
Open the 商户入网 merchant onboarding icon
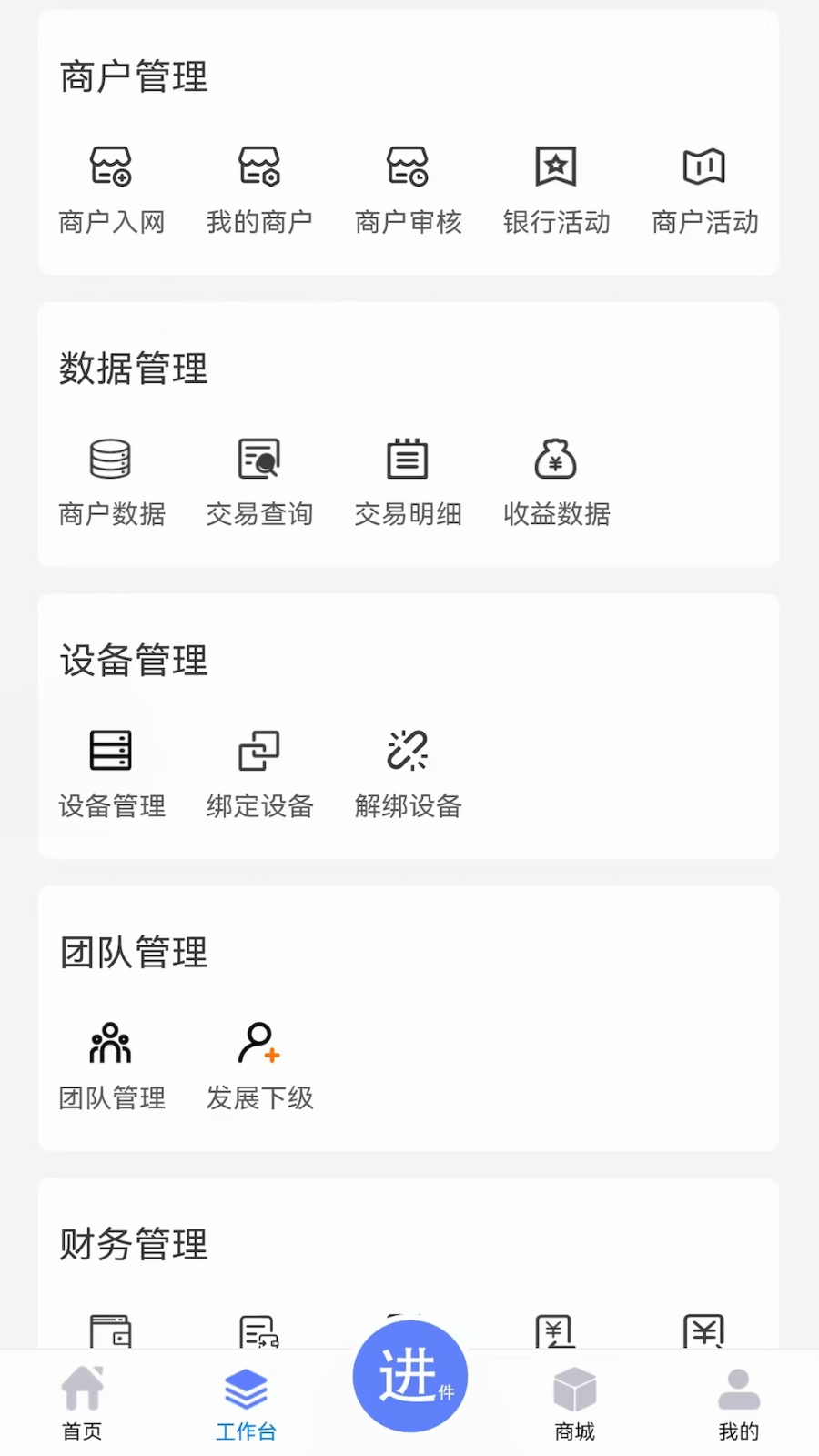(111, 186)
